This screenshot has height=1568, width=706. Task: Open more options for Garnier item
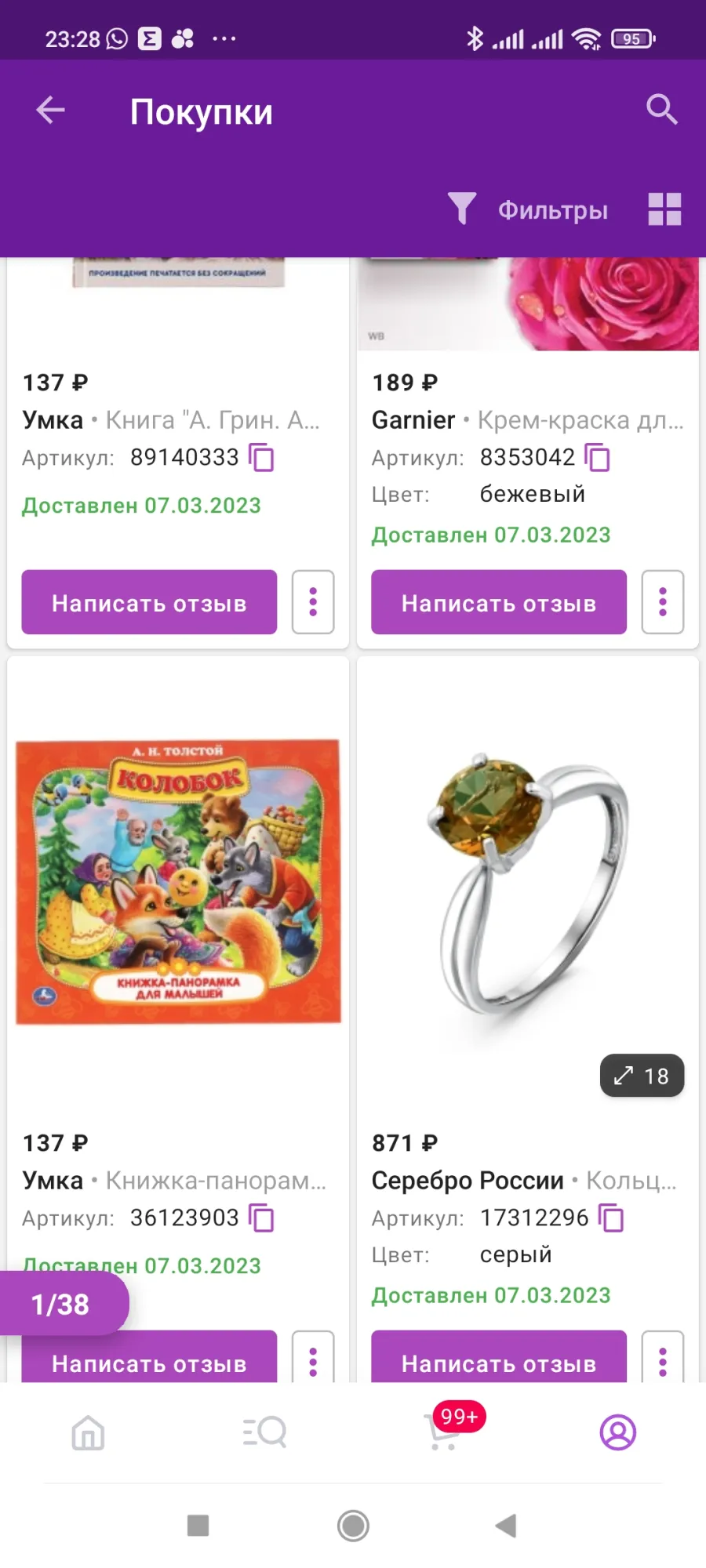(663, 602)
